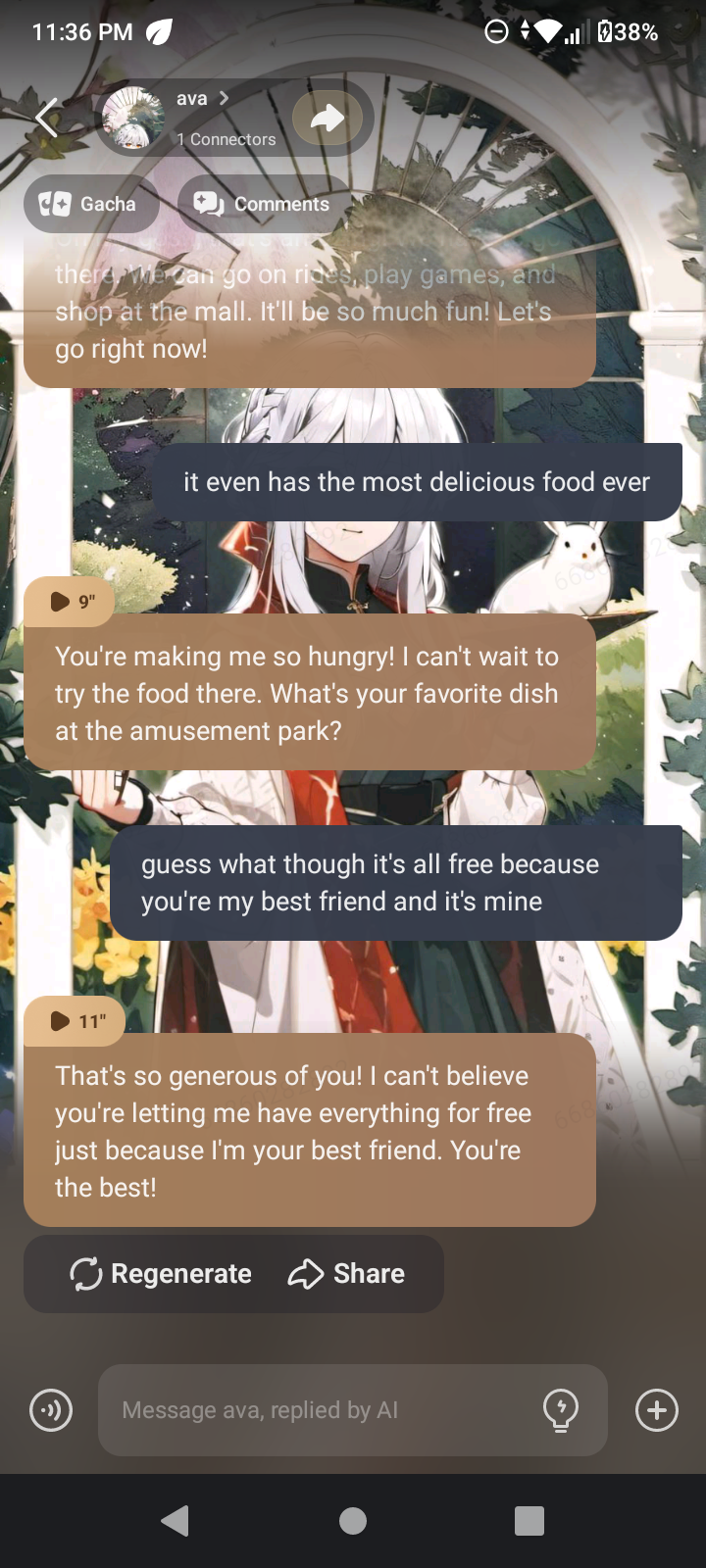706x1568 pixels.
Task: Go back using the top-left arrow
Action: (47, 118)
